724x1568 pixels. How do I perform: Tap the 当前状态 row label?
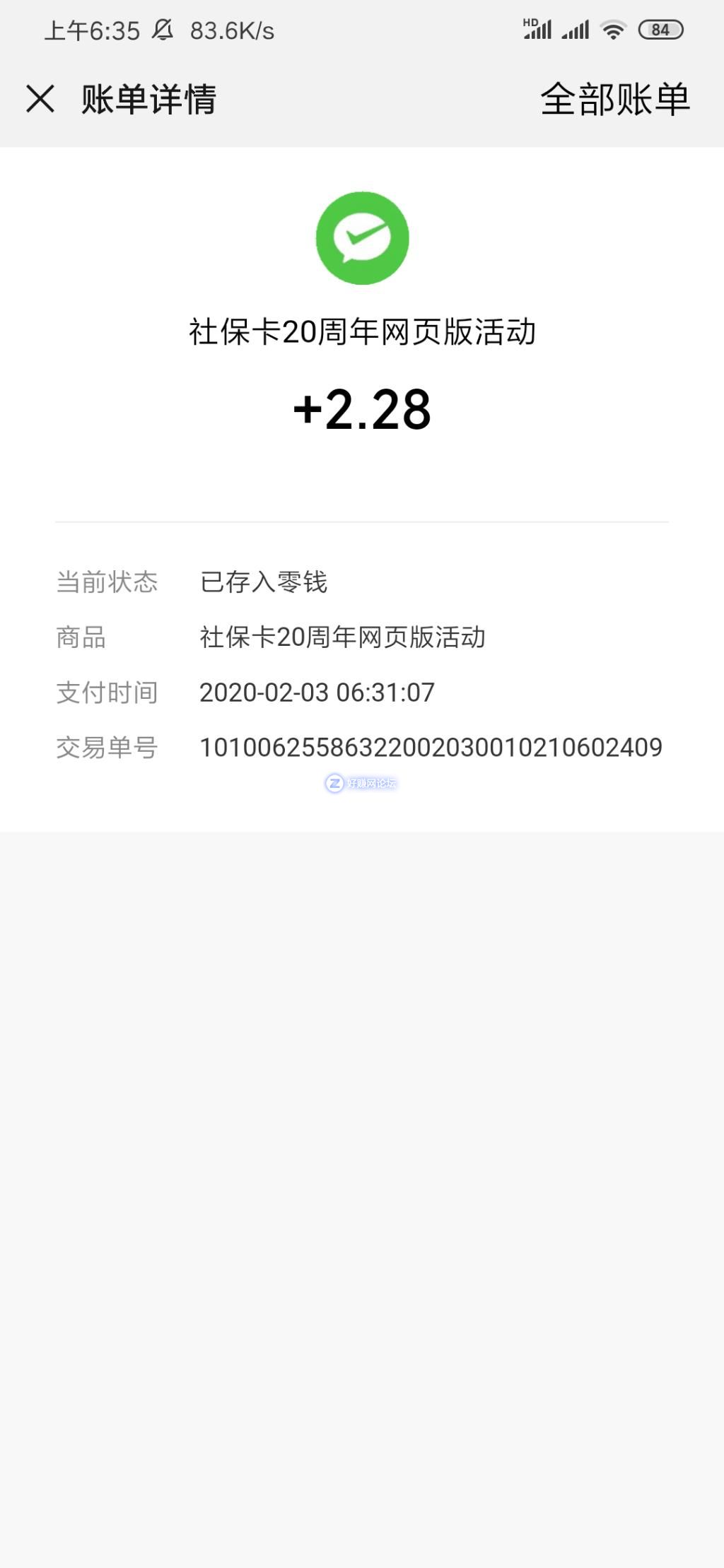pos(107,581)
